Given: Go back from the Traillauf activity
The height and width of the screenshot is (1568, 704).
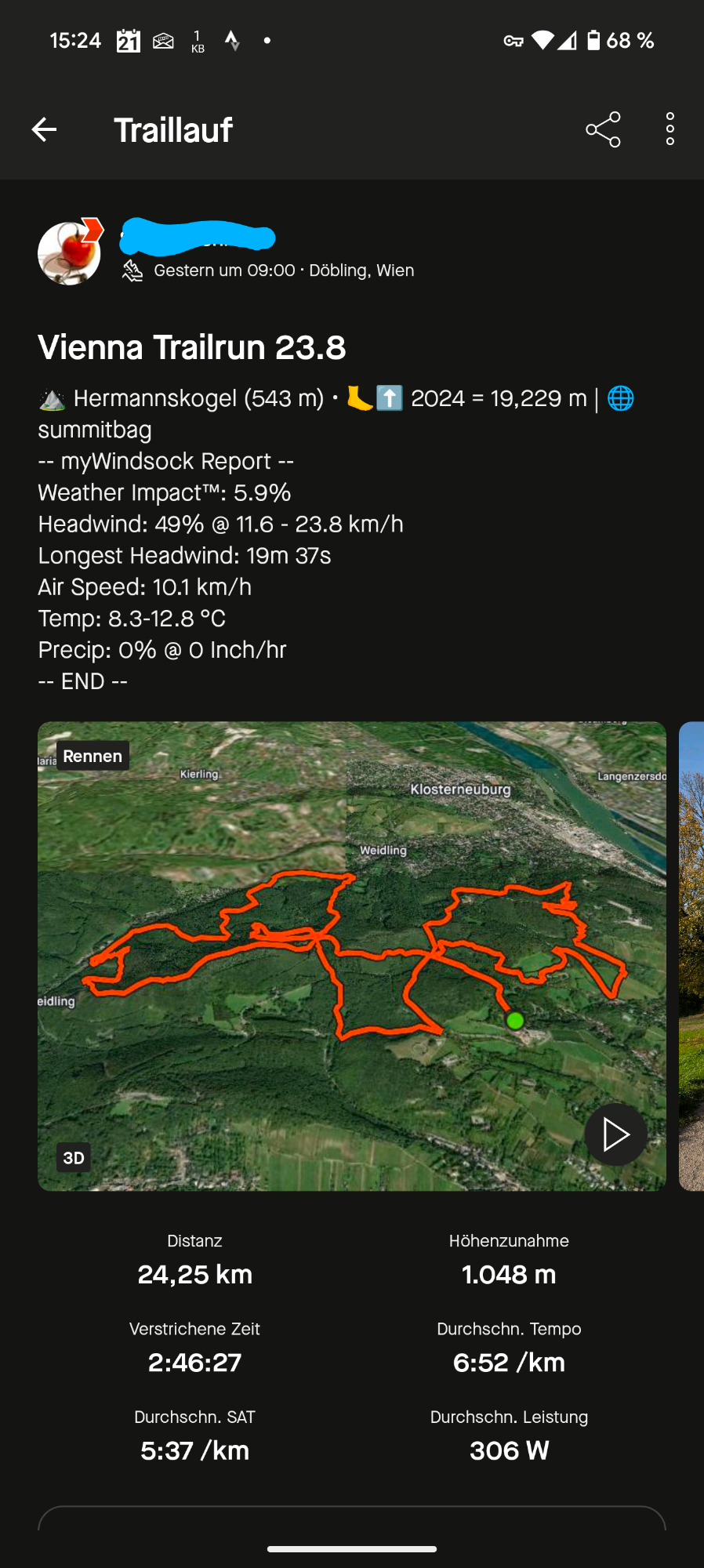Looking at the screenshot, I should tap(45, 129).
